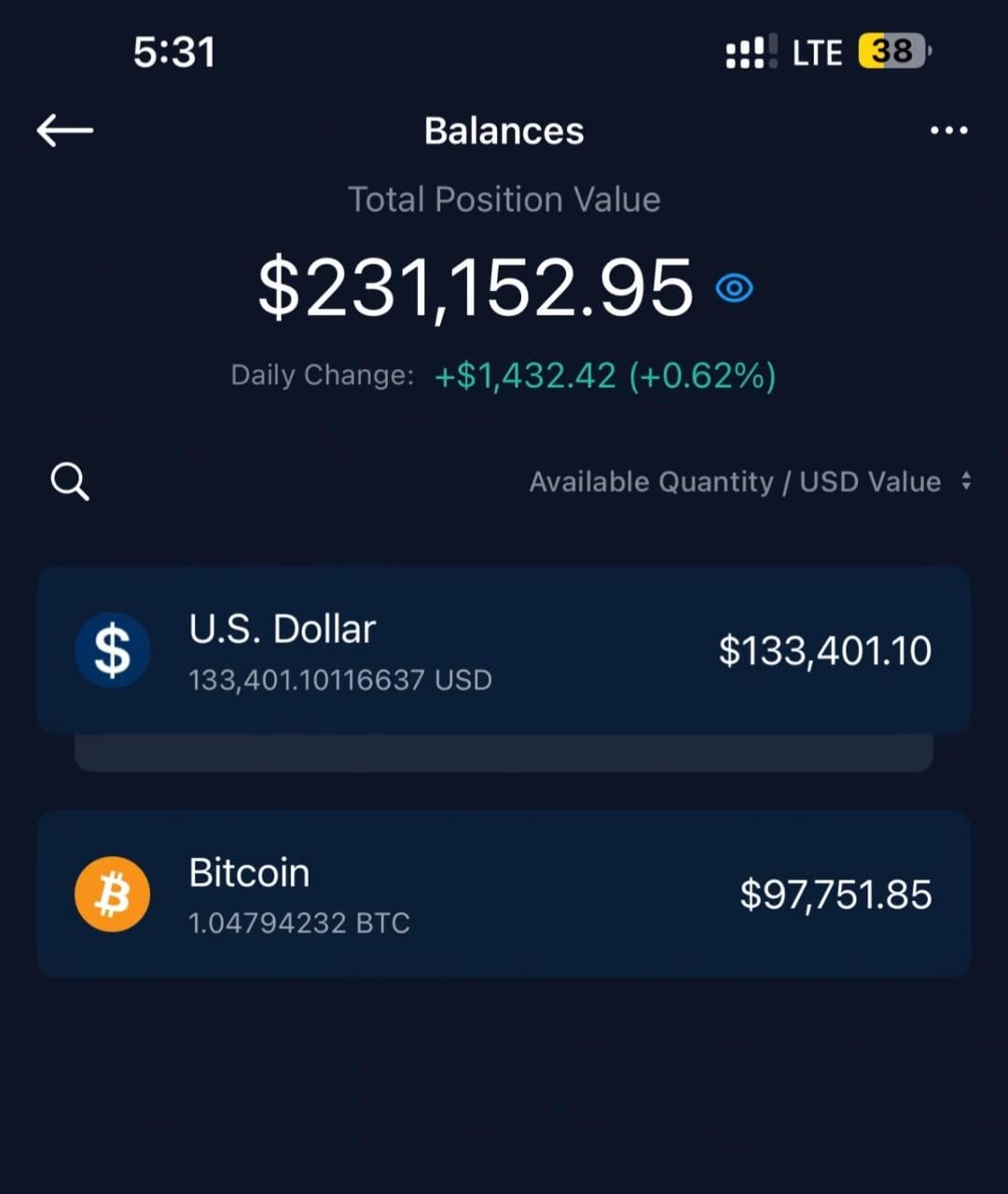Go back using the arrow

(65, 131)
